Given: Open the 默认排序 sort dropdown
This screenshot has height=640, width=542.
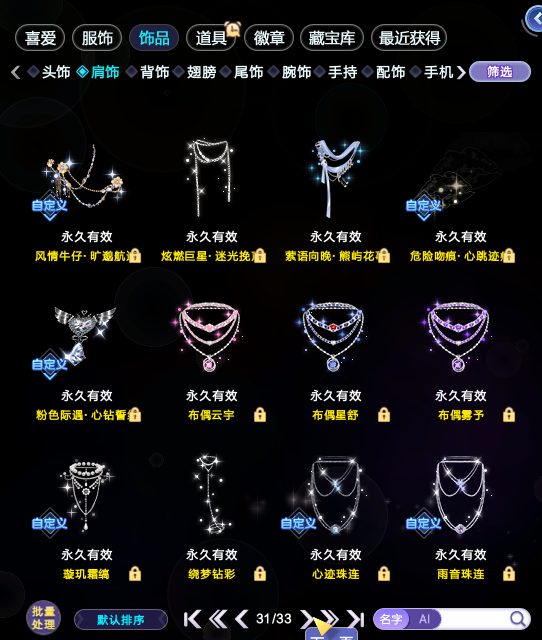Looking at the screenshot, I should [121, 620].
